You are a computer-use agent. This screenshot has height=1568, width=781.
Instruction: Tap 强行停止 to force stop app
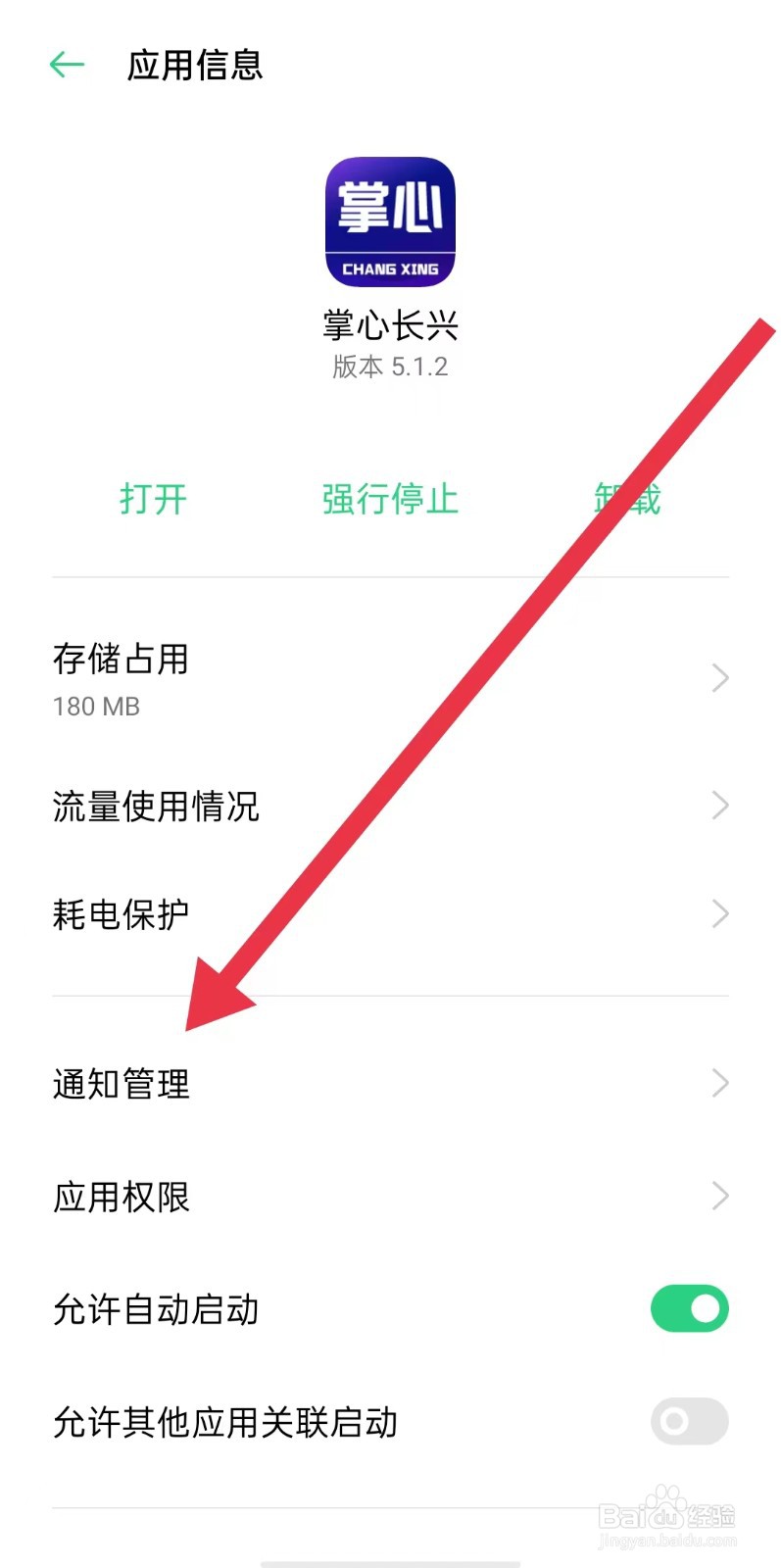pyautogui.click(x=388, y=499)
